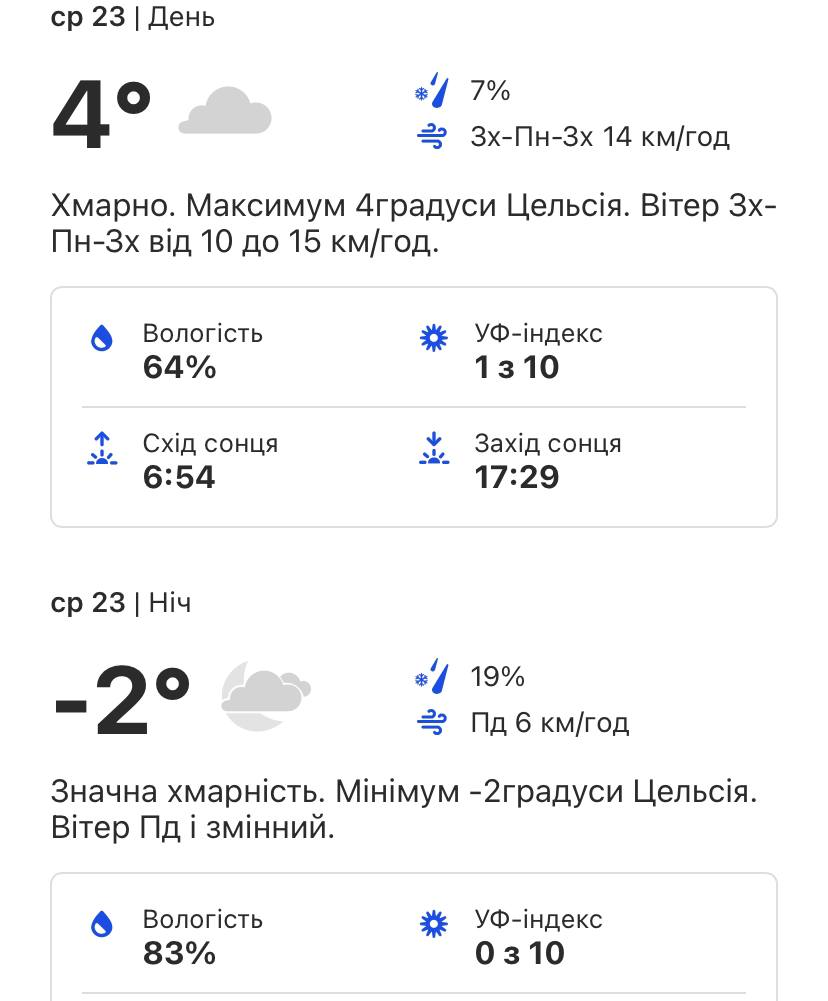
Task: Click the sunset icon next to Захід сонця
Action: pyautogui.click(x=434, y=448)
